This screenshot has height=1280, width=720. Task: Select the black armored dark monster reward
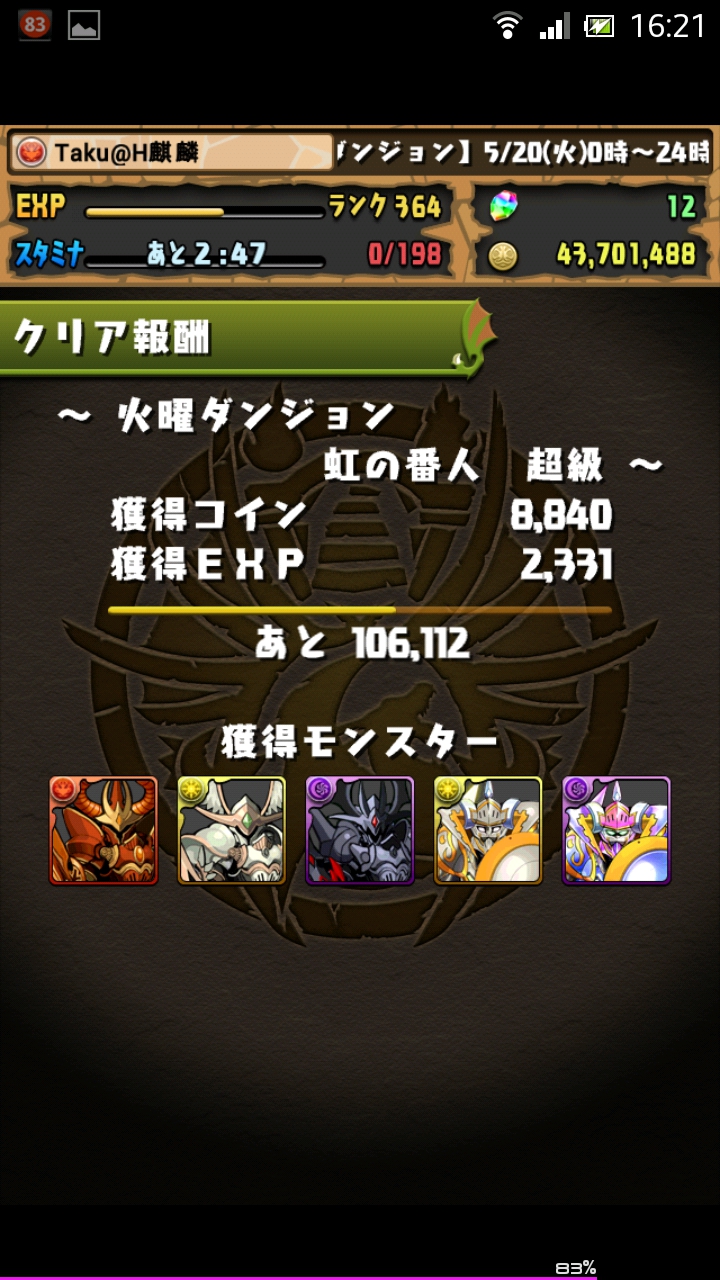[x=360, y=831]
